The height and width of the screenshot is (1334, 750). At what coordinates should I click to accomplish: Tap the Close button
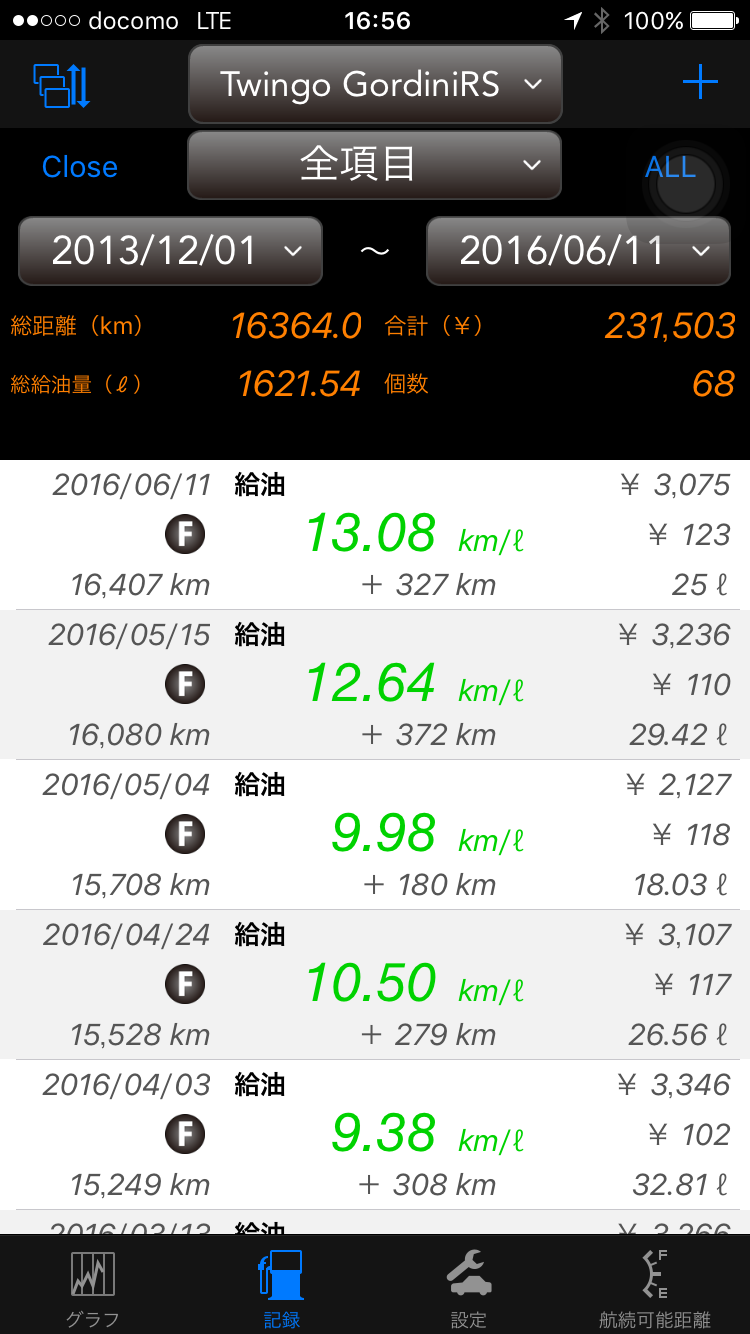(x=80, y=167)
